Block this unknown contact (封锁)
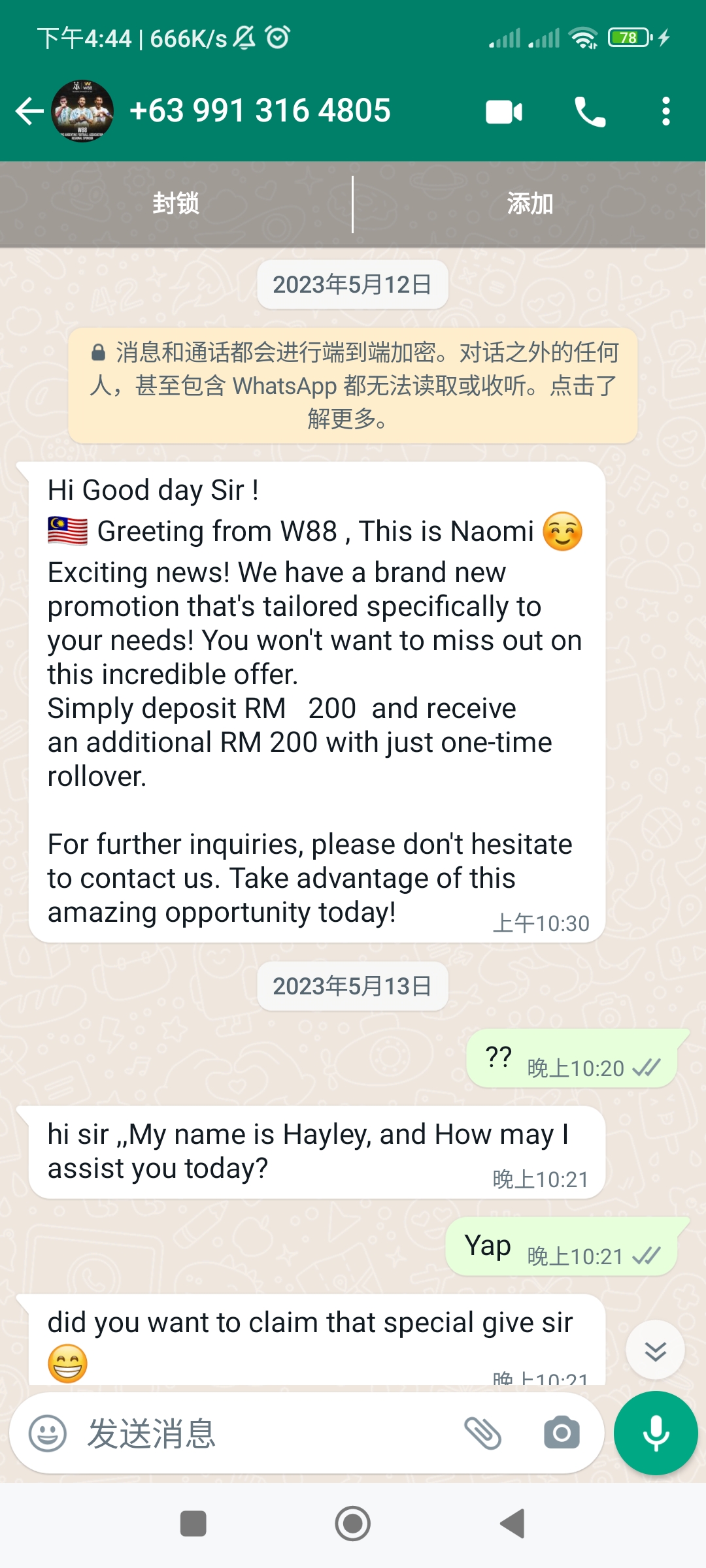The image size is (706, 1568). [176, 204]
